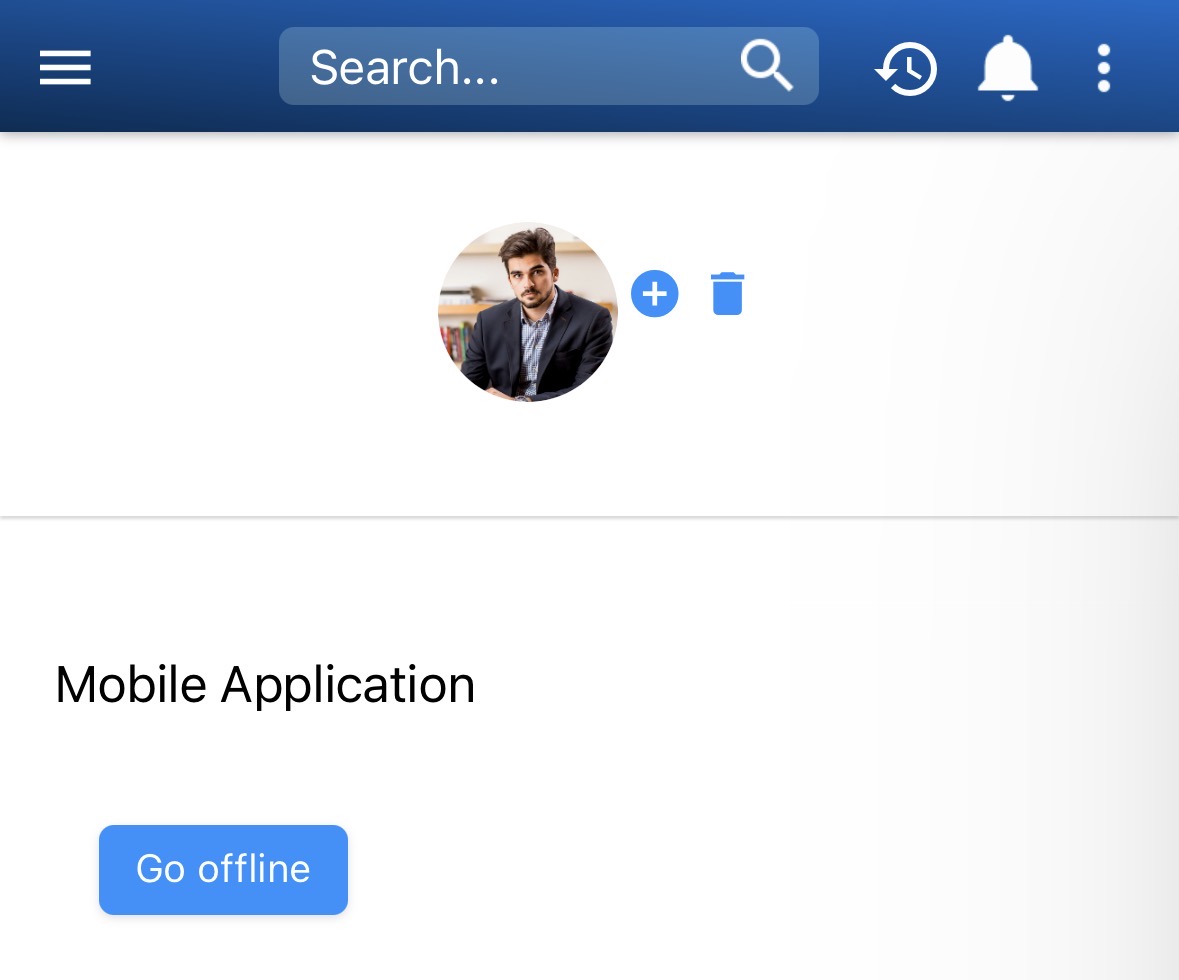
Task: Add a new profile photo
Action: (655, 294)
